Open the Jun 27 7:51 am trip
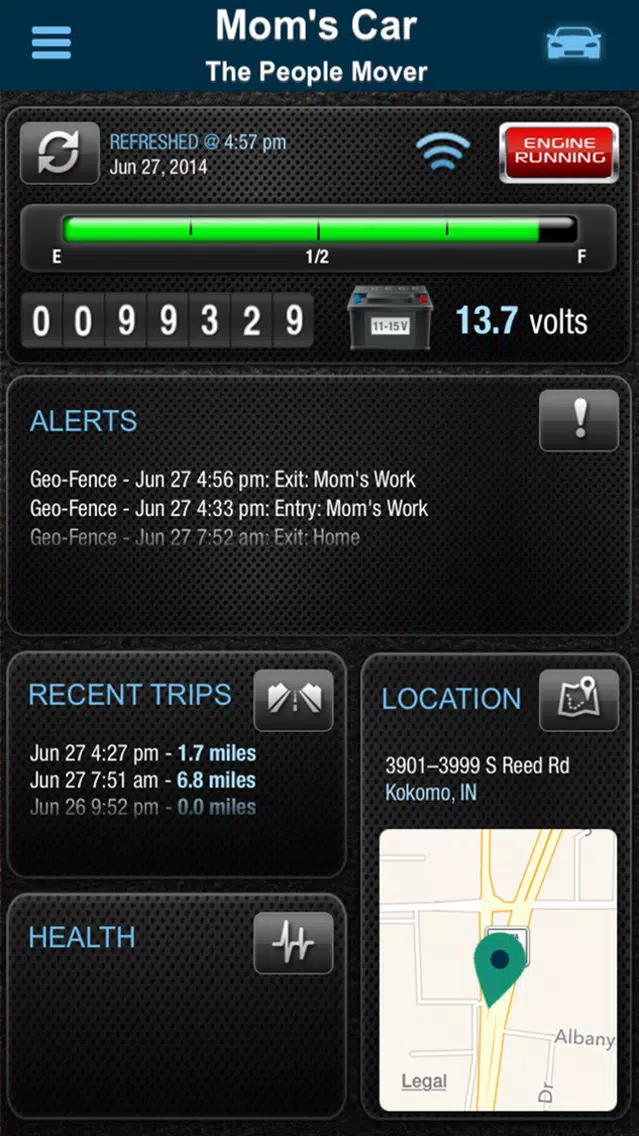This screenshot has width=639, height=1136. coord(143,780)
